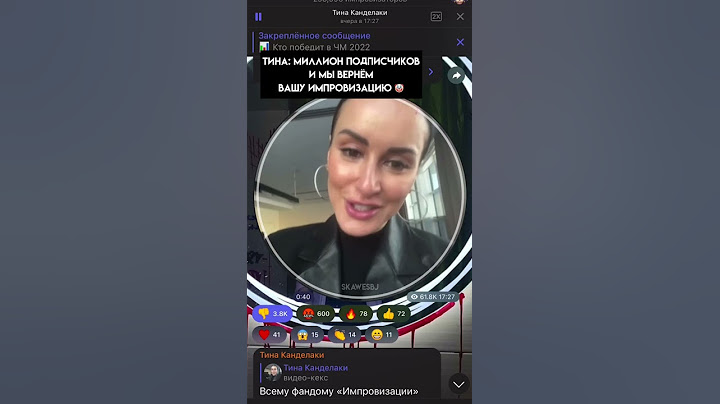Dismiss the pinned message banner

click(460, 42)
